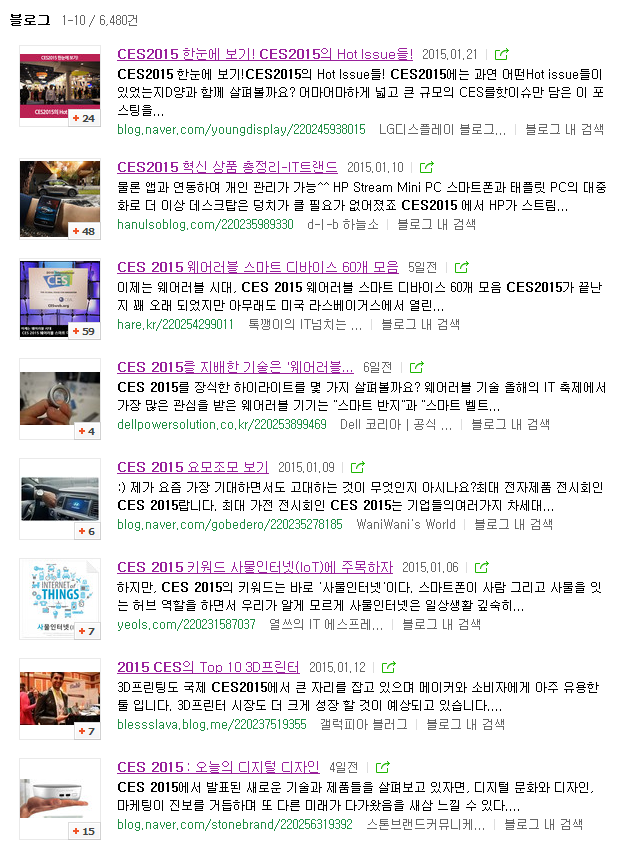Open 'CES 2015 웨어러블 스마트 디바이스 60개 모음'

click(257, 267)
